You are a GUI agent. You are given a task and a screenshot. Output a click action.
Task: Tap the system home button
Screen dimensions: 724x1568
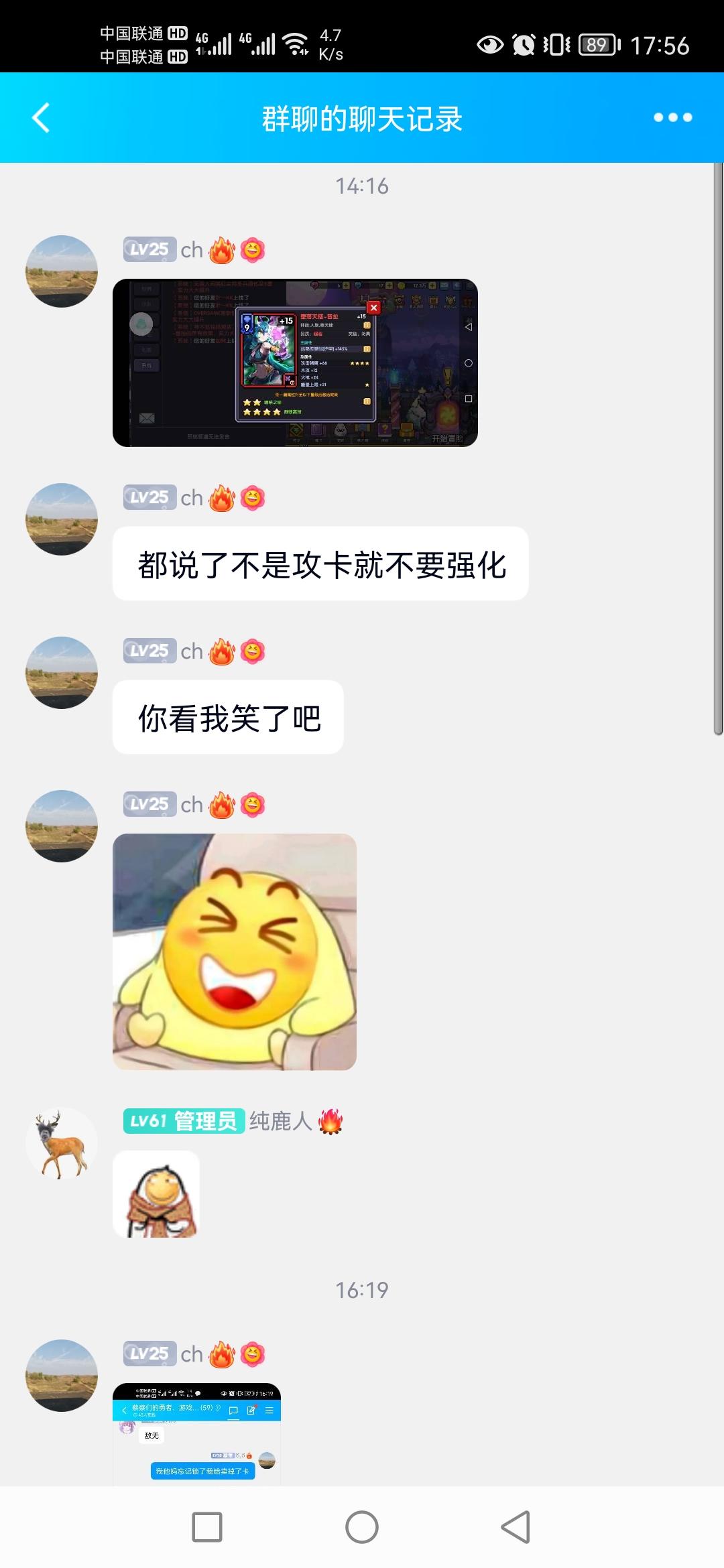point(362,1528)
